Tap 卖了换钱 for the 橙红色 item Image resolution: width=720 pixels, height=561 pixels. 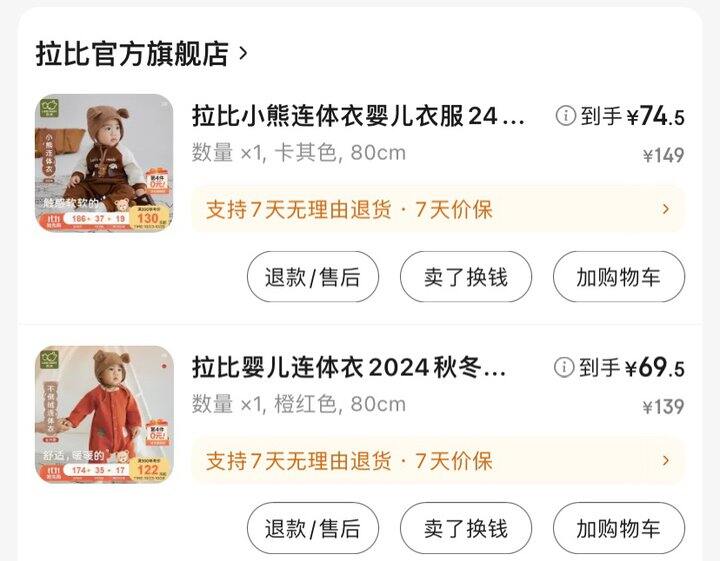click(x=465, y=528)
